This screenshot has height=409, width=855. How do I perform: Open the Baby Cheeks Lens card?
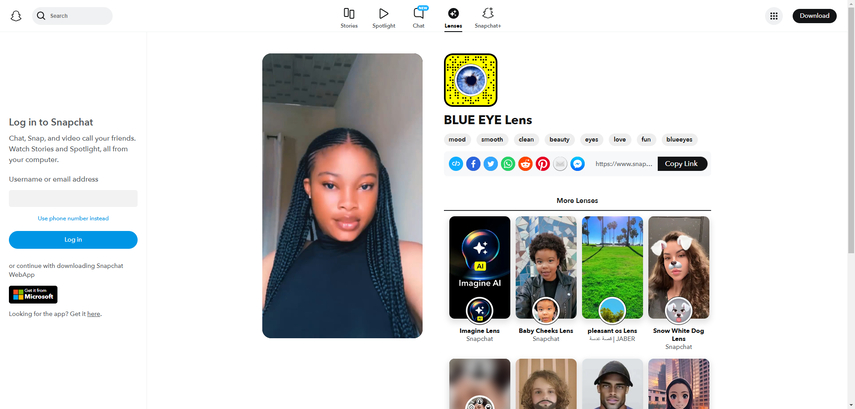(546, 270)
